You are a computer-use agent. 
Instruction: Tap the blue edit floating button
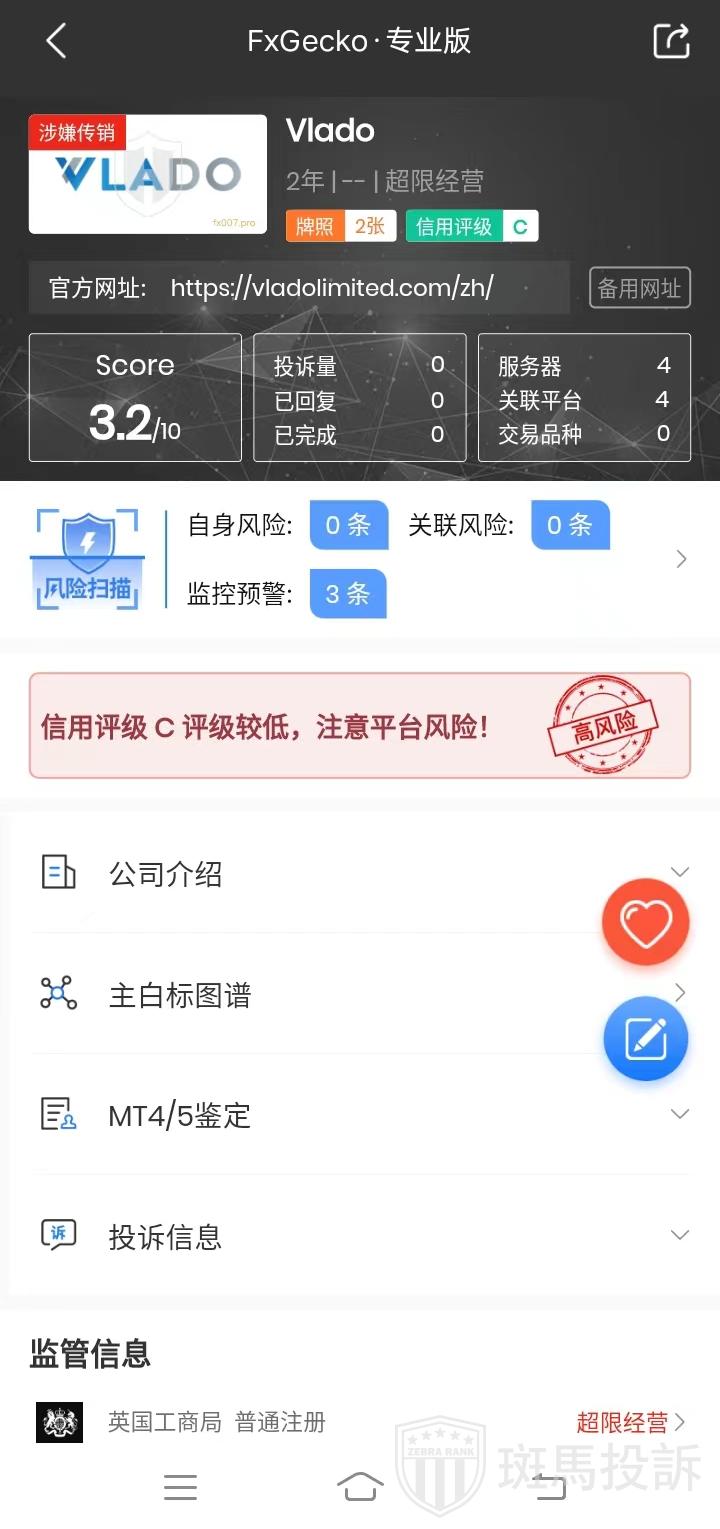(x=645, y=1040)
